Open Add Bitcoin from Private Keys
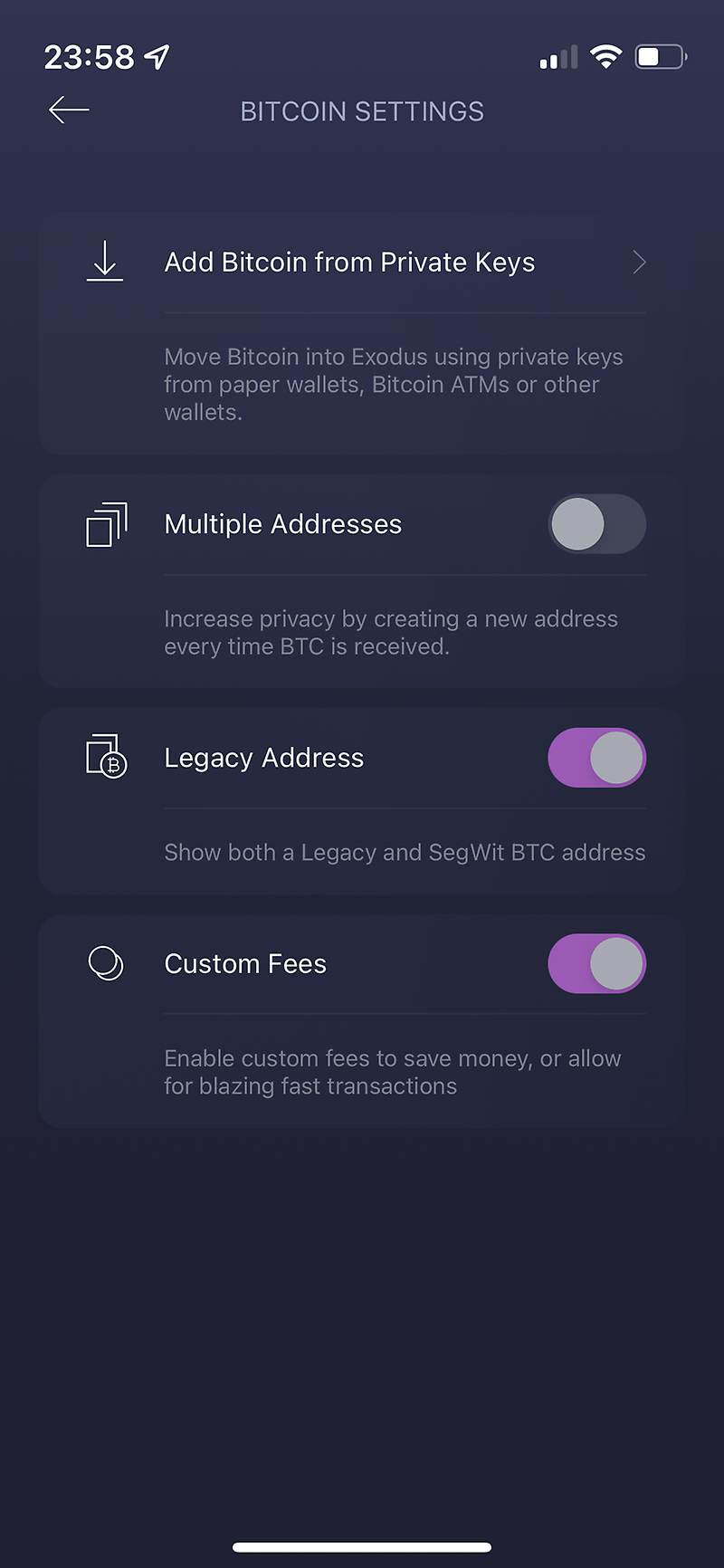Image resolution: width=724 pixels, height=1568 pixels. pyautogui.click(x=362, y=263)
